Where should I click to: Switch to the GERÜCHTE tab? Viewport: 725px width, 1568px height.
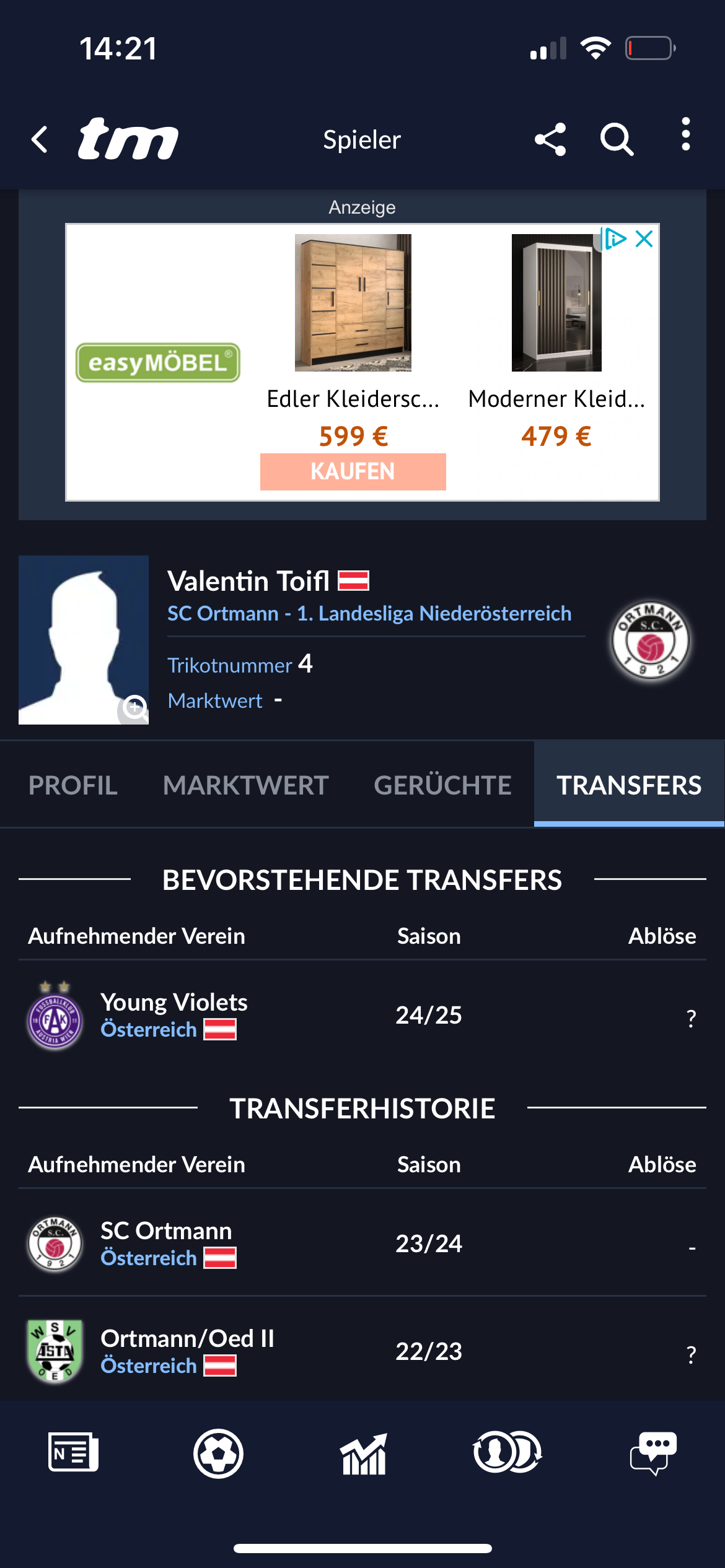(x=442, y=785)
